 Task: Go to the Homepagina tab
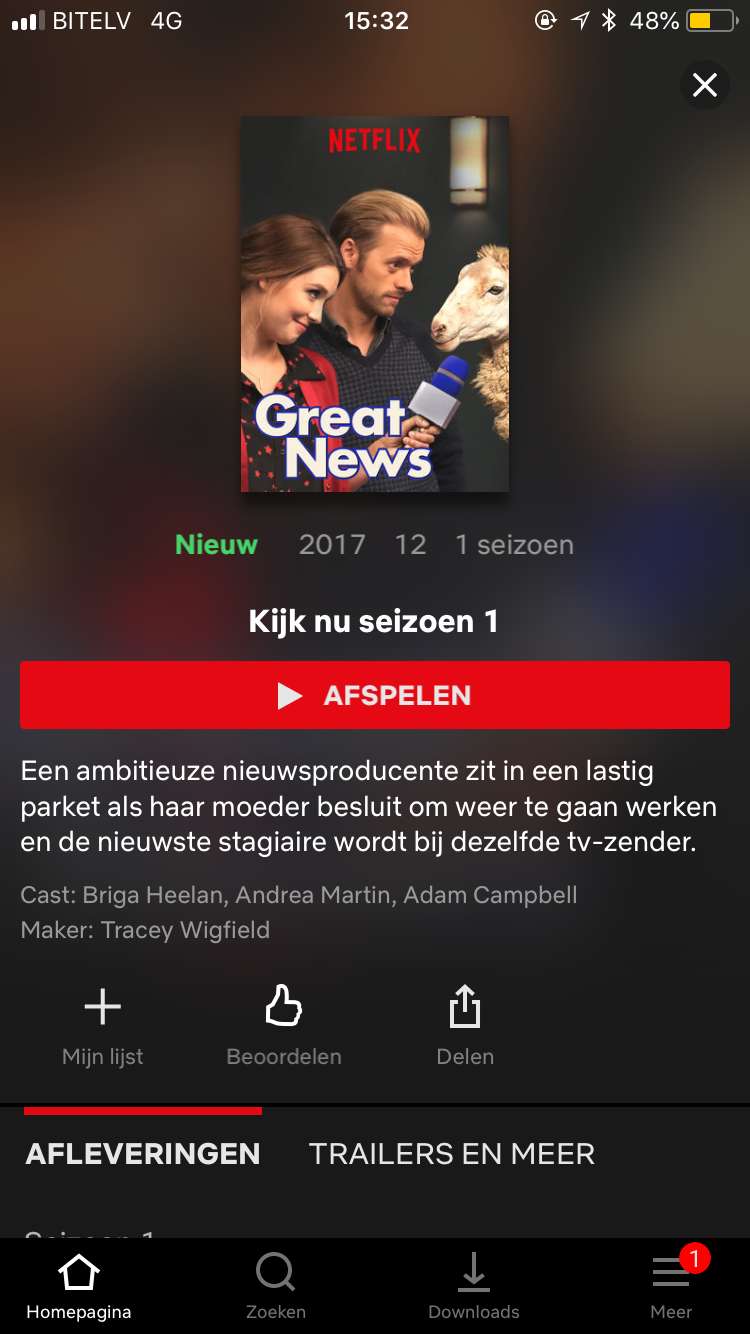(79, 1287)
